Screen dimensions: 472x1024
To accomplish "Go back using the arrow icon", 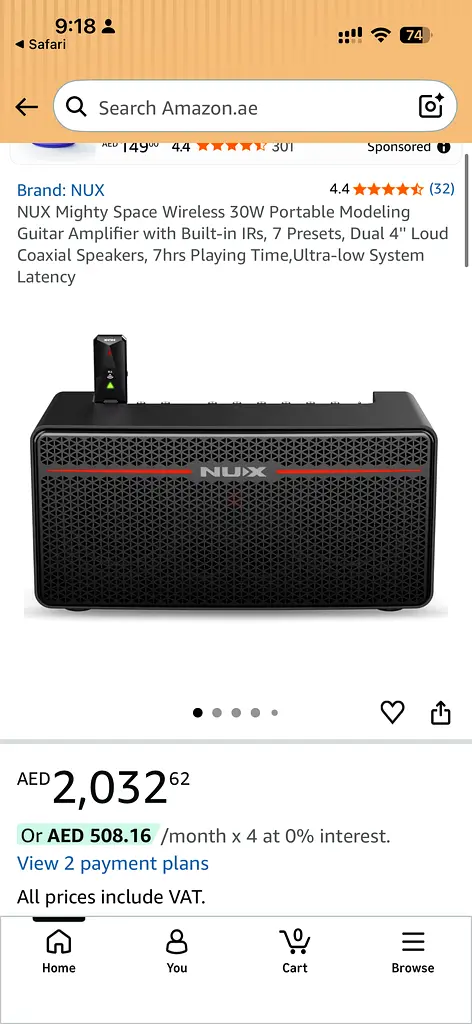I will click(26, 107).
